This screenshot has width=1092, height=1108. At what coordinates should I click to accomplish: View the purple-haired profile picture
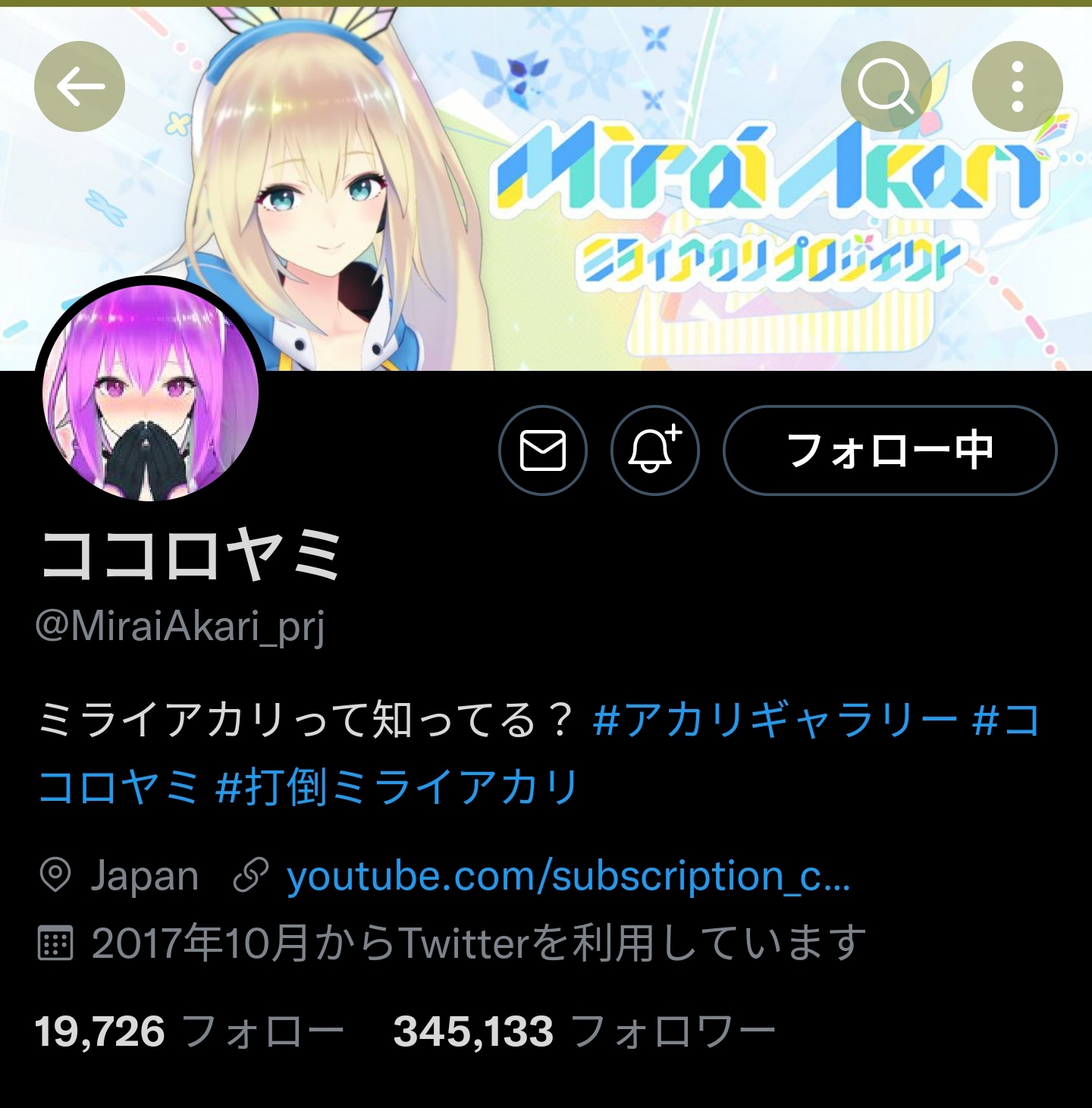tap(151, 393)
